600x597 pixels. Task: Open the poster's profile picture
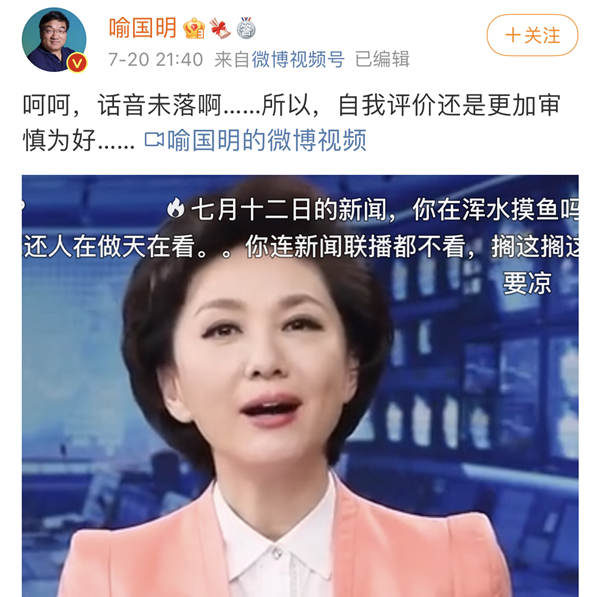pyautogui.click(x=54, y=40)
